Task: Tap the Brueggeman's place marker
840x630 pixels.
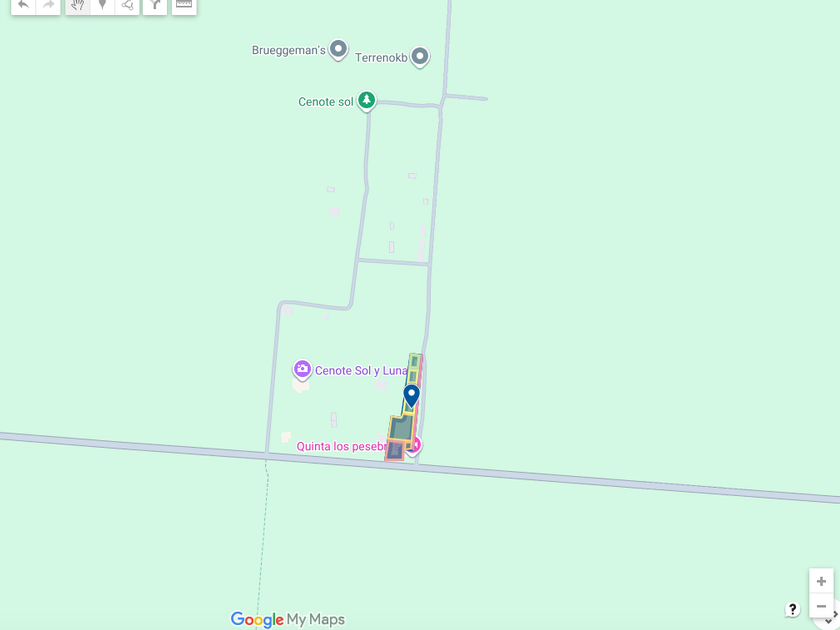Action: pyautogui.click(x=338, y=49)
